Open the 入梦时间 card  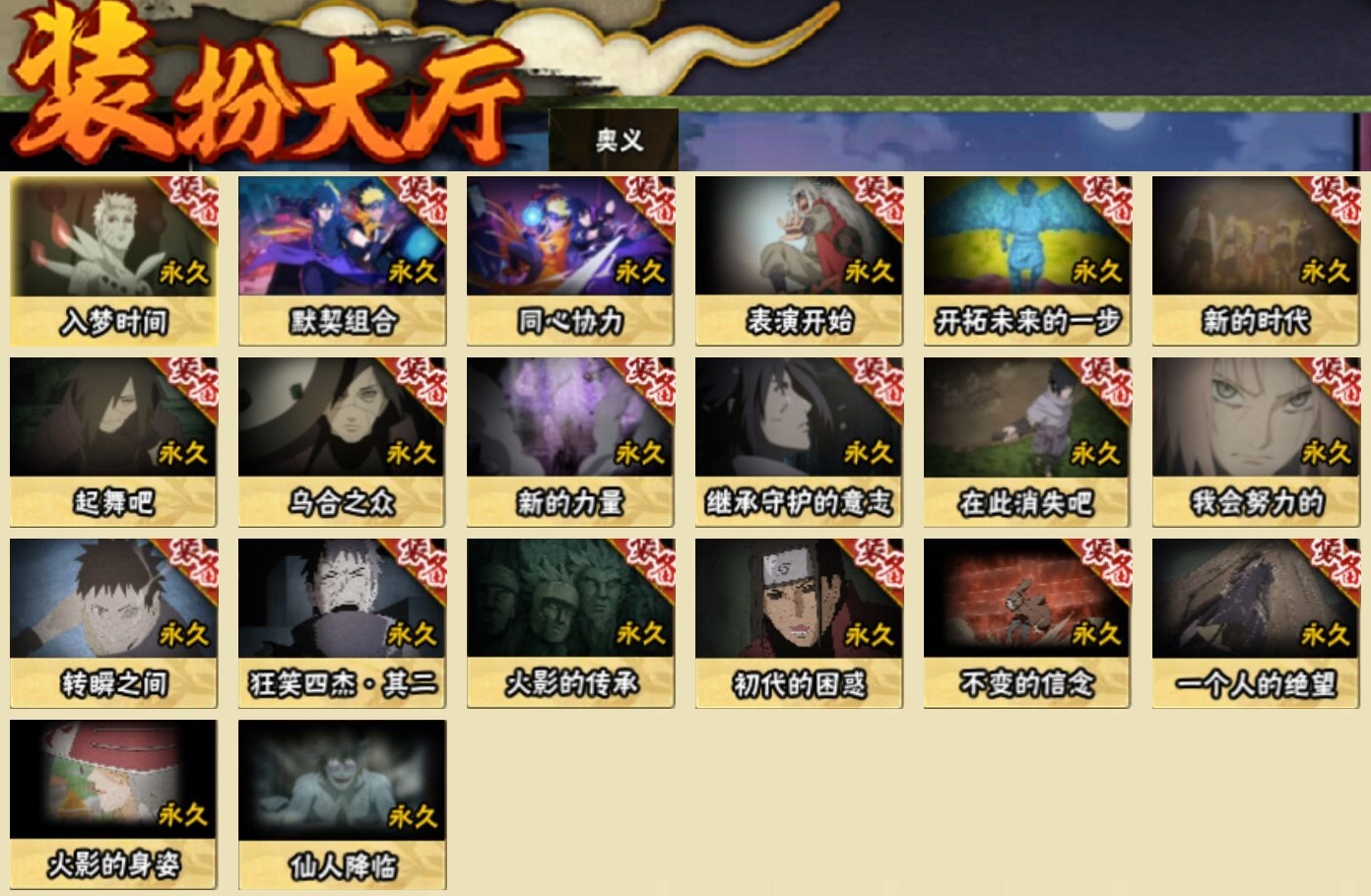click(x=113, y=261)
